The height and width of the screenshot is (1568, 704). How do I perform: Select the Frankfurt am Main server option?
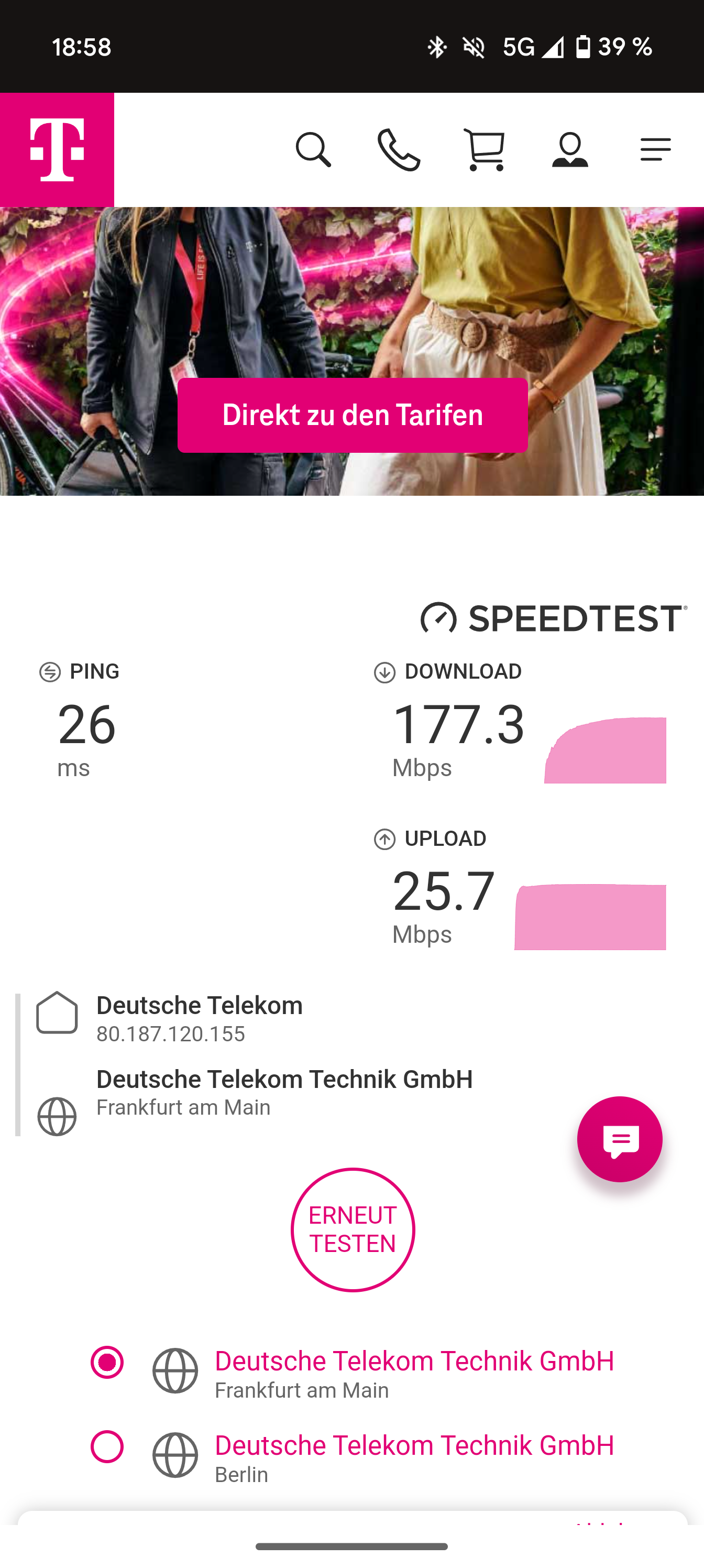click(x=107, y=1362)
